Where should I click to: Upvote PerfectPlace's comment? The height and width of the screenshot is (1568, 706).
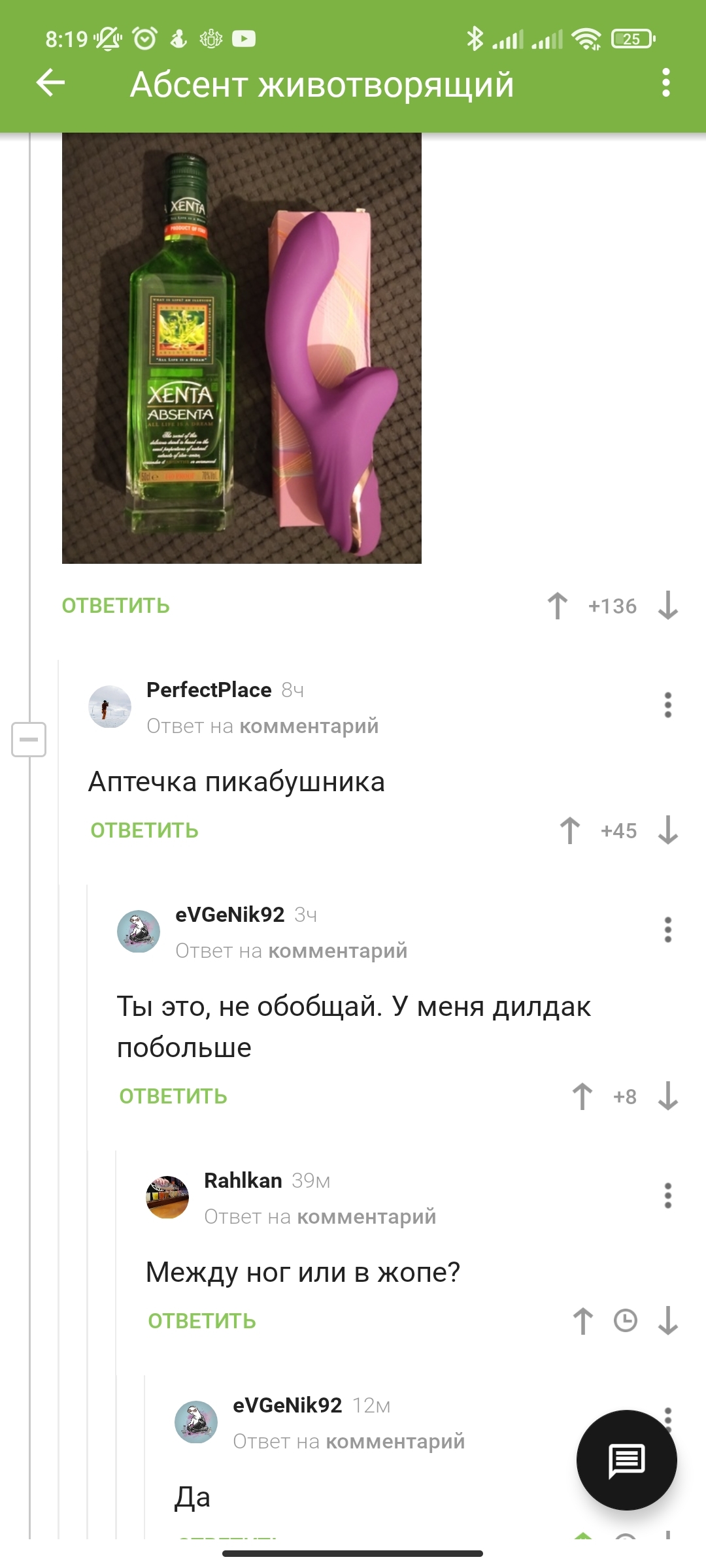570,830
